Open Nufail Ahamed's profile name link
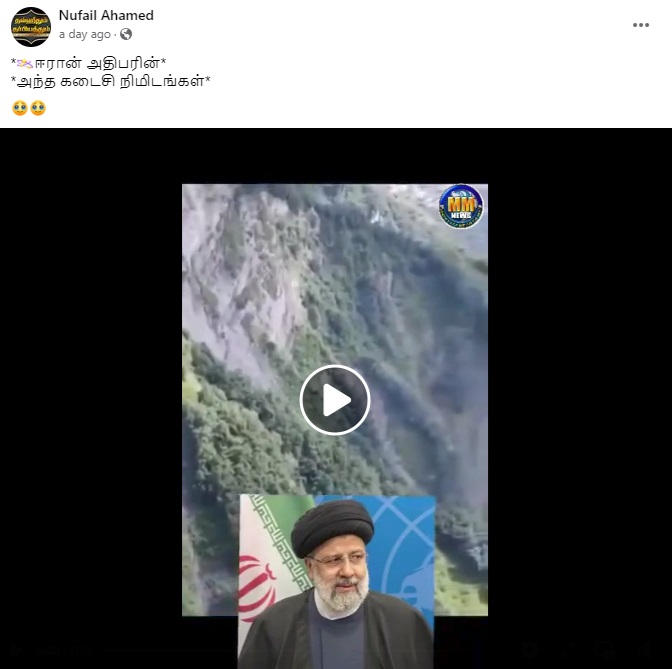The height and width of the screenshot is (669, 672). click(x=106, y=15)
